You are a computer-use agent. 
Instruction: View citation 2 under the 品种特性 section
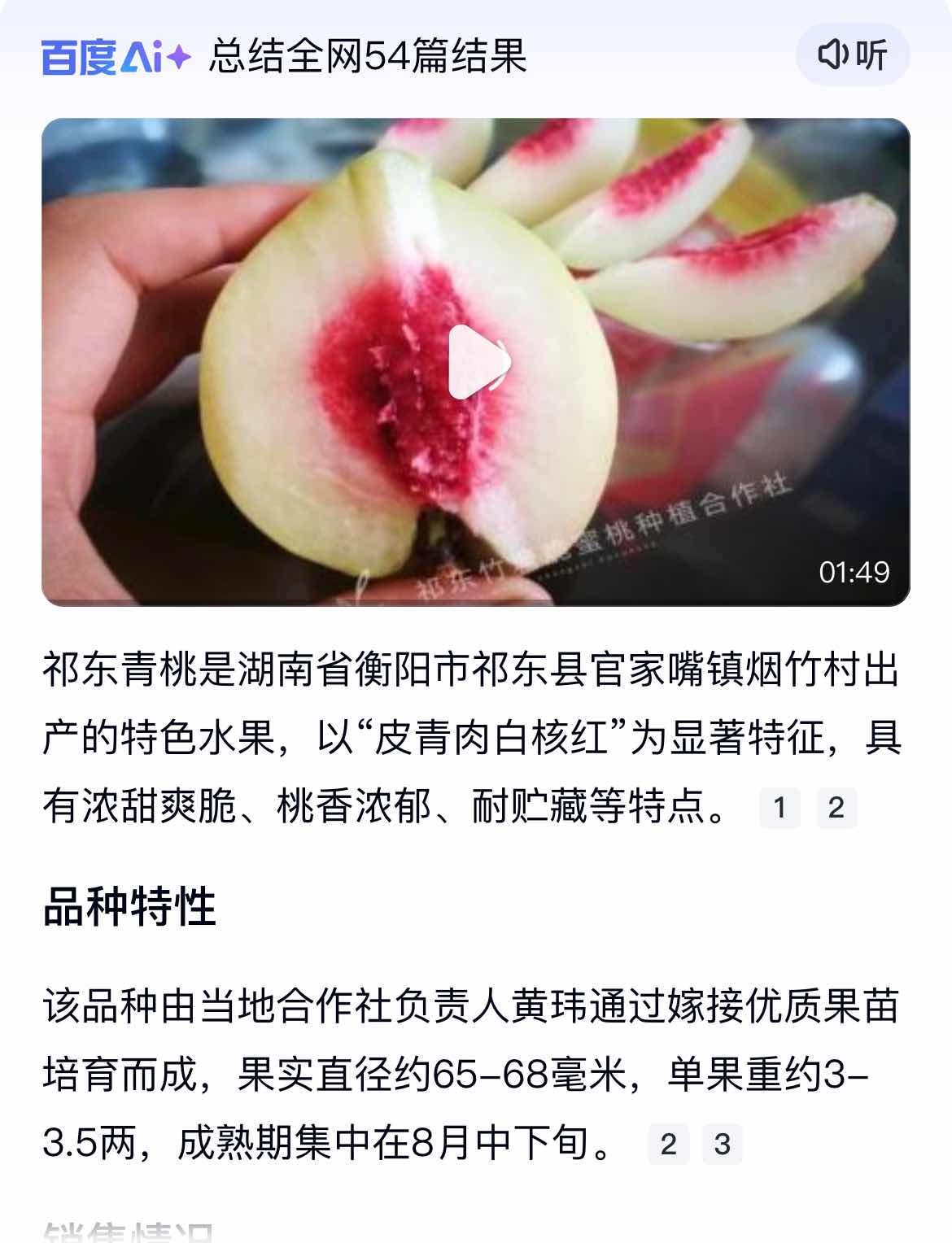(668, 1144)
